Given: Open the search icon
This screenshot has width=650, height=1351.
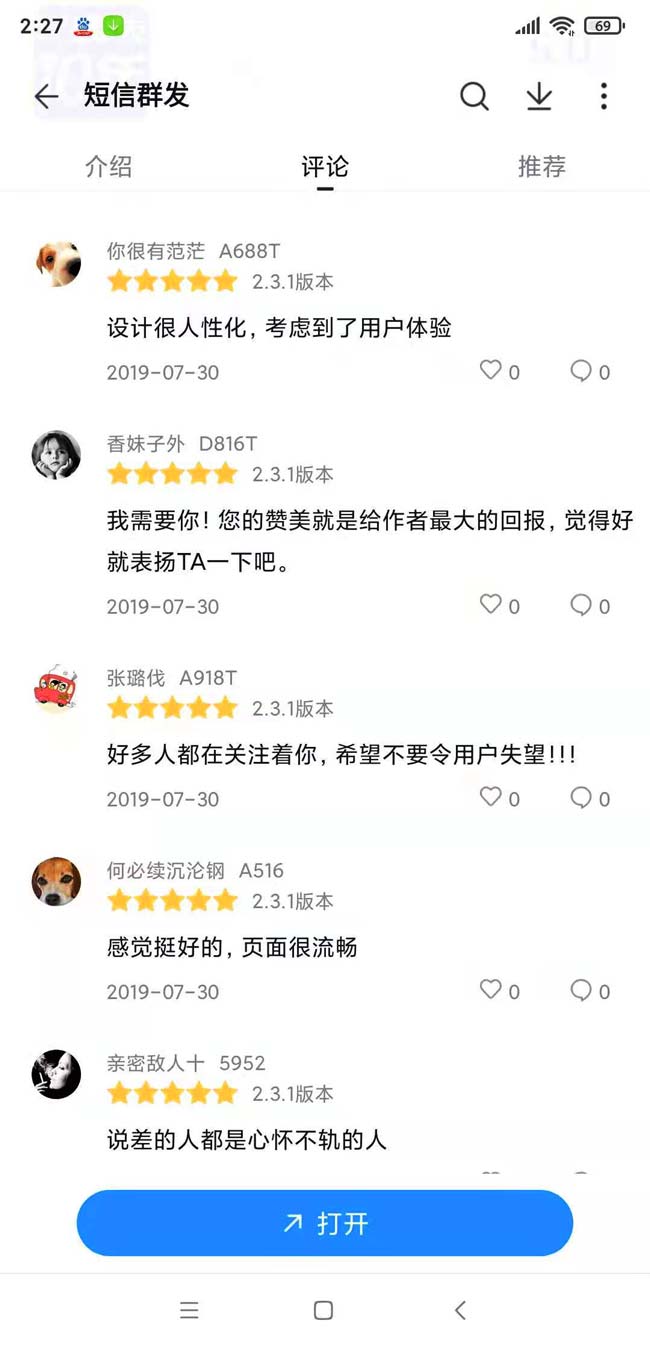Looking at the screenshot, I should pos(474,96).
